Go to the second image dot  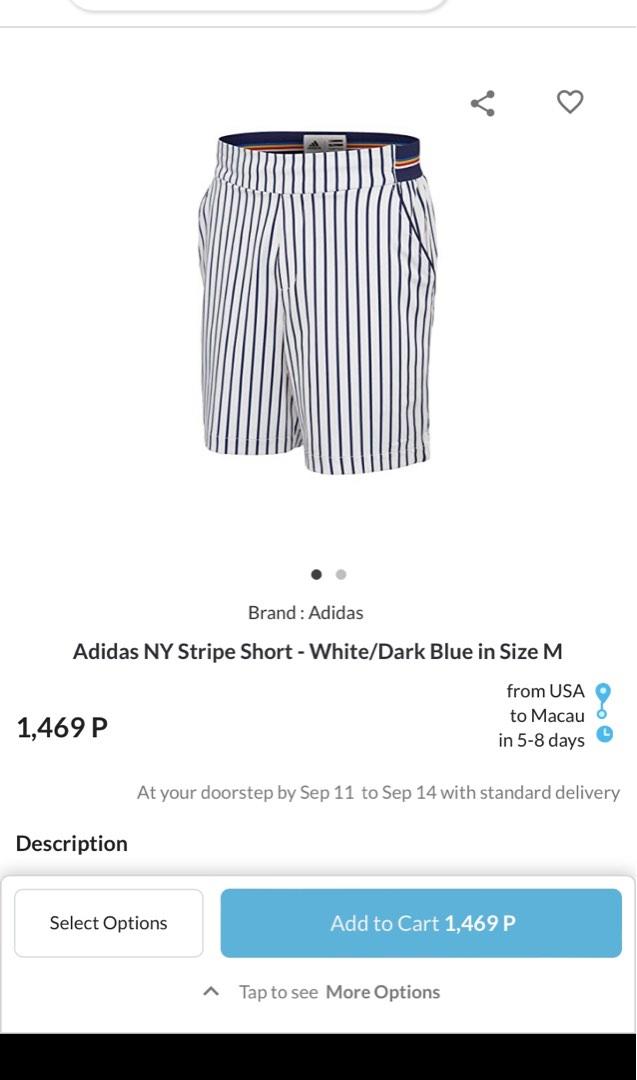(341, 574)
